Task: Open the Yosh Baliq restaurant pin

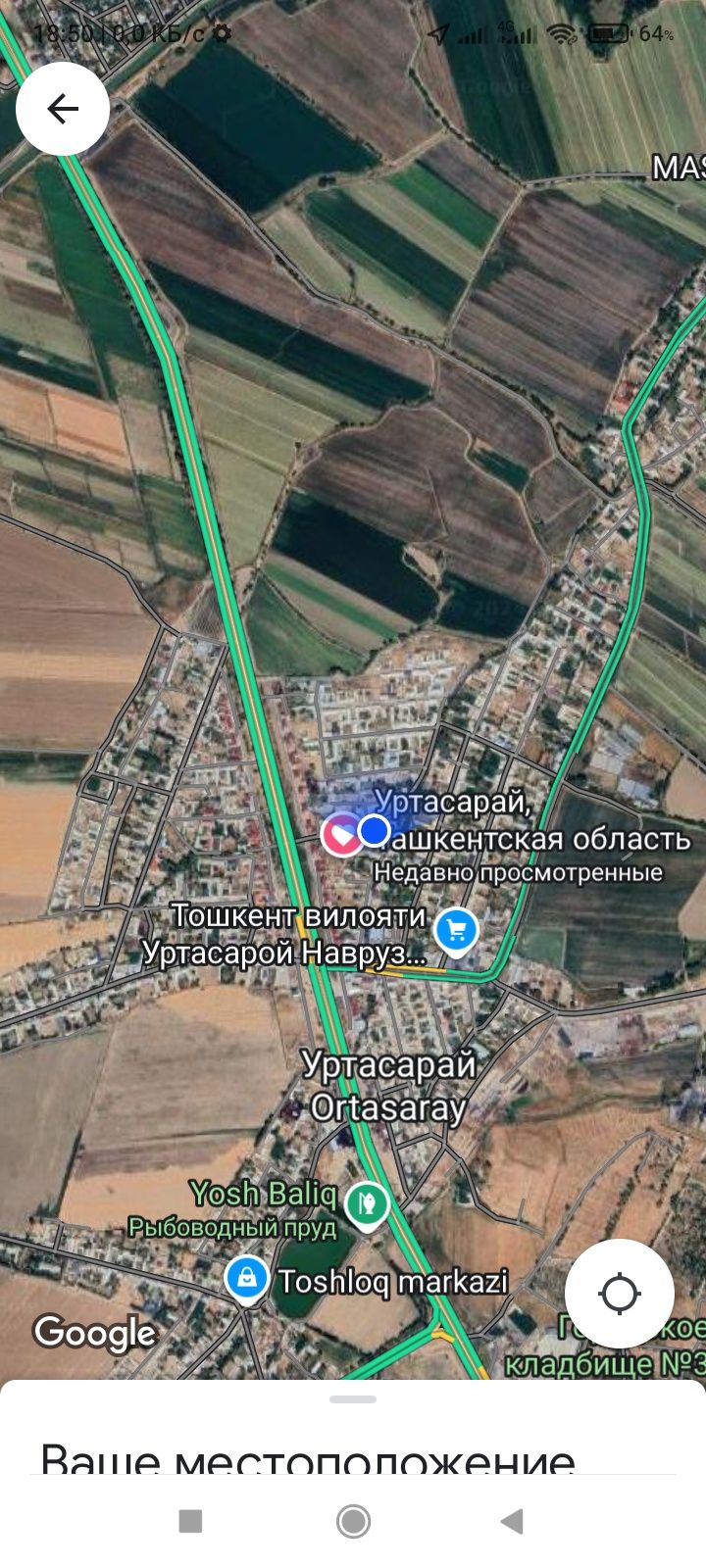Action: 367,1201
